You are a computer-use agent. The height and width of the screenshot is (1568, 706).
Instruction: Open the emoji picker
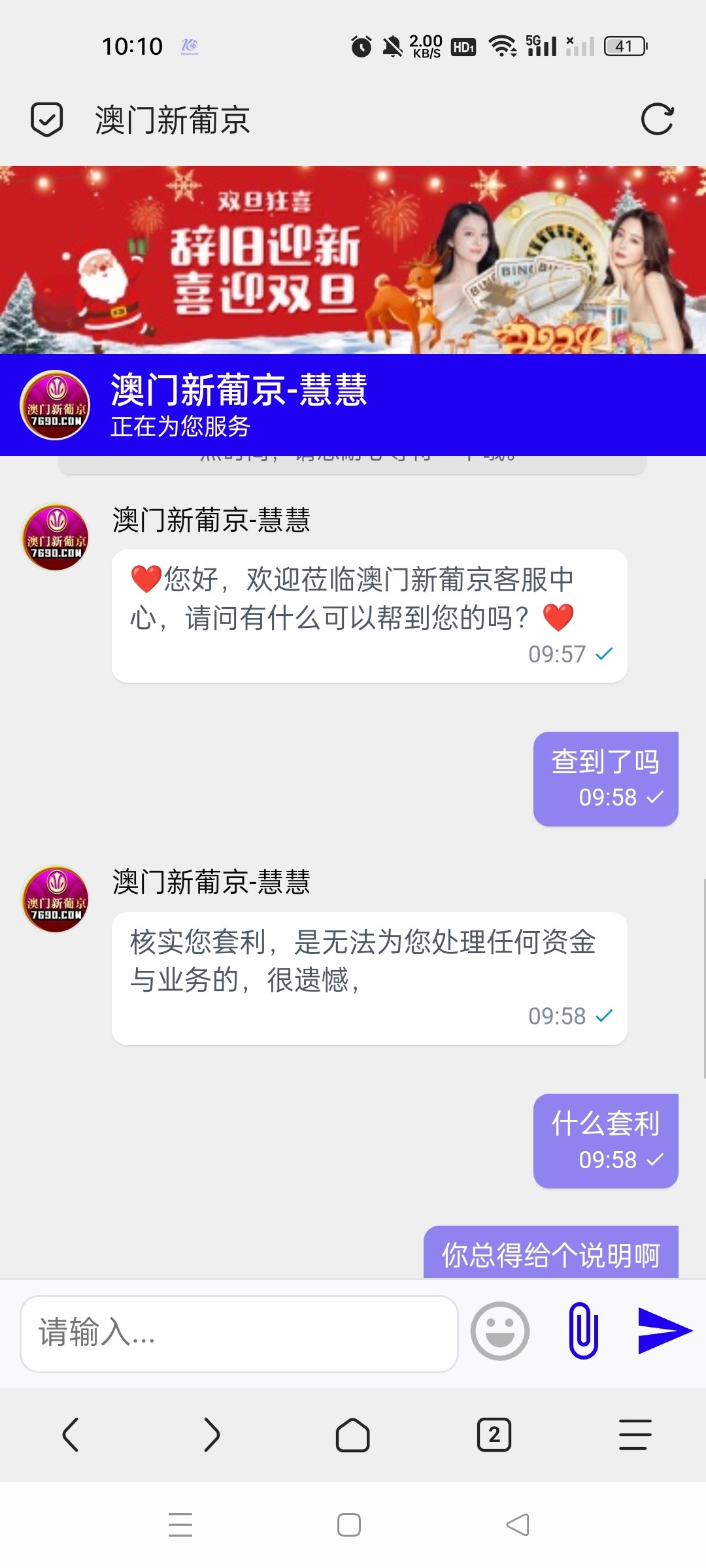[501, 1331]
